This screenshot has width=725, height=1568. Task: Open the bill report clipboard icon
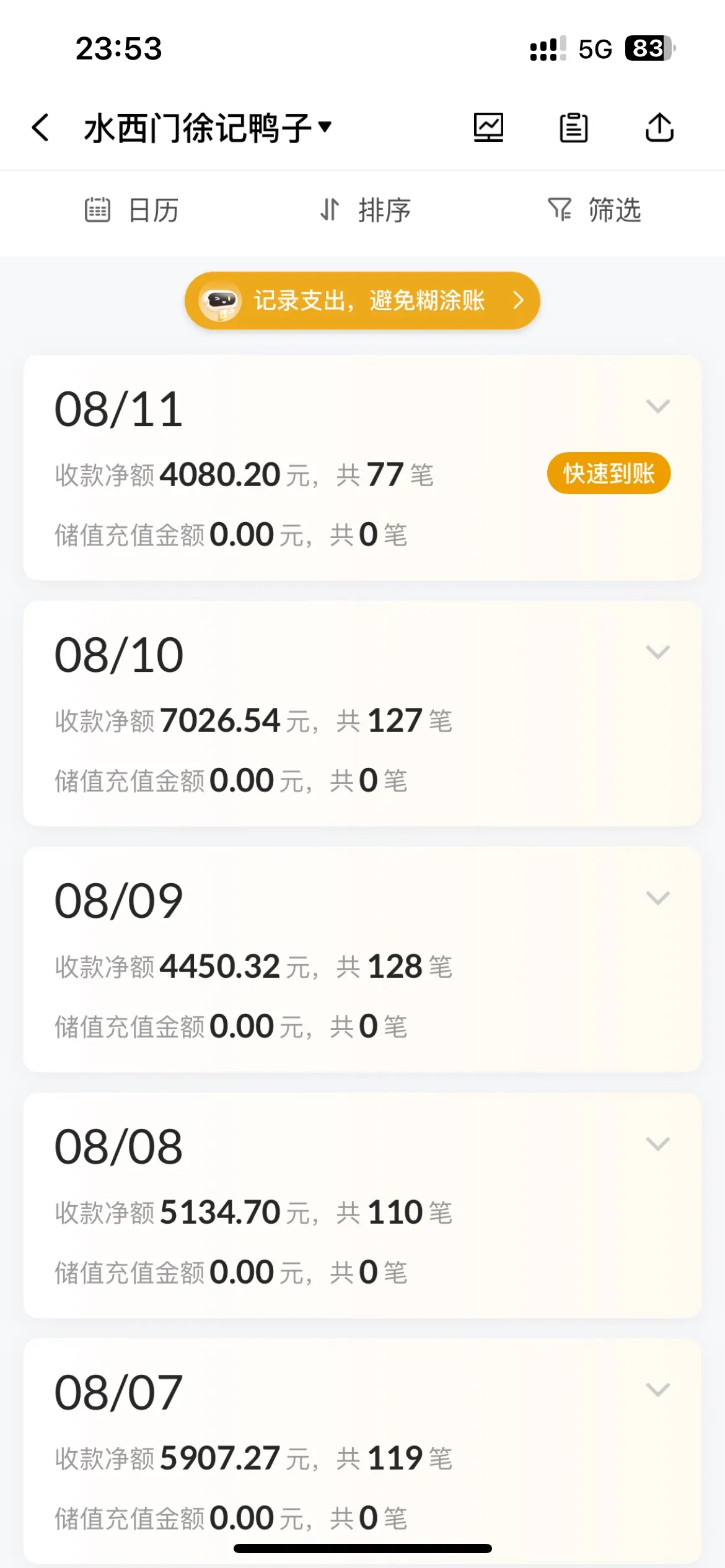coord(574,128)
